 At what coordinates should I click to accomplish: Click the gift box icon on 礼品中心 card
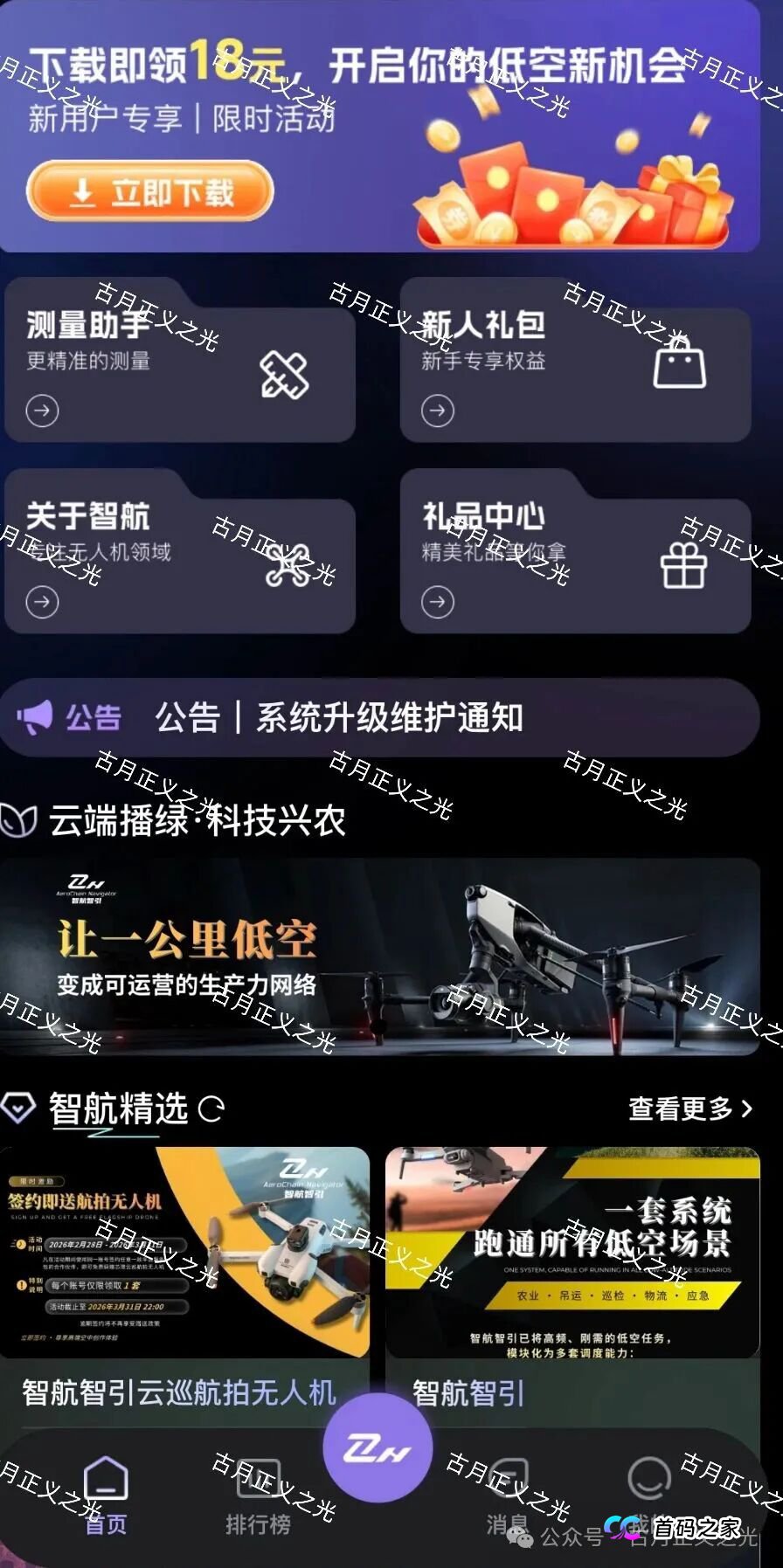[684, 564]
